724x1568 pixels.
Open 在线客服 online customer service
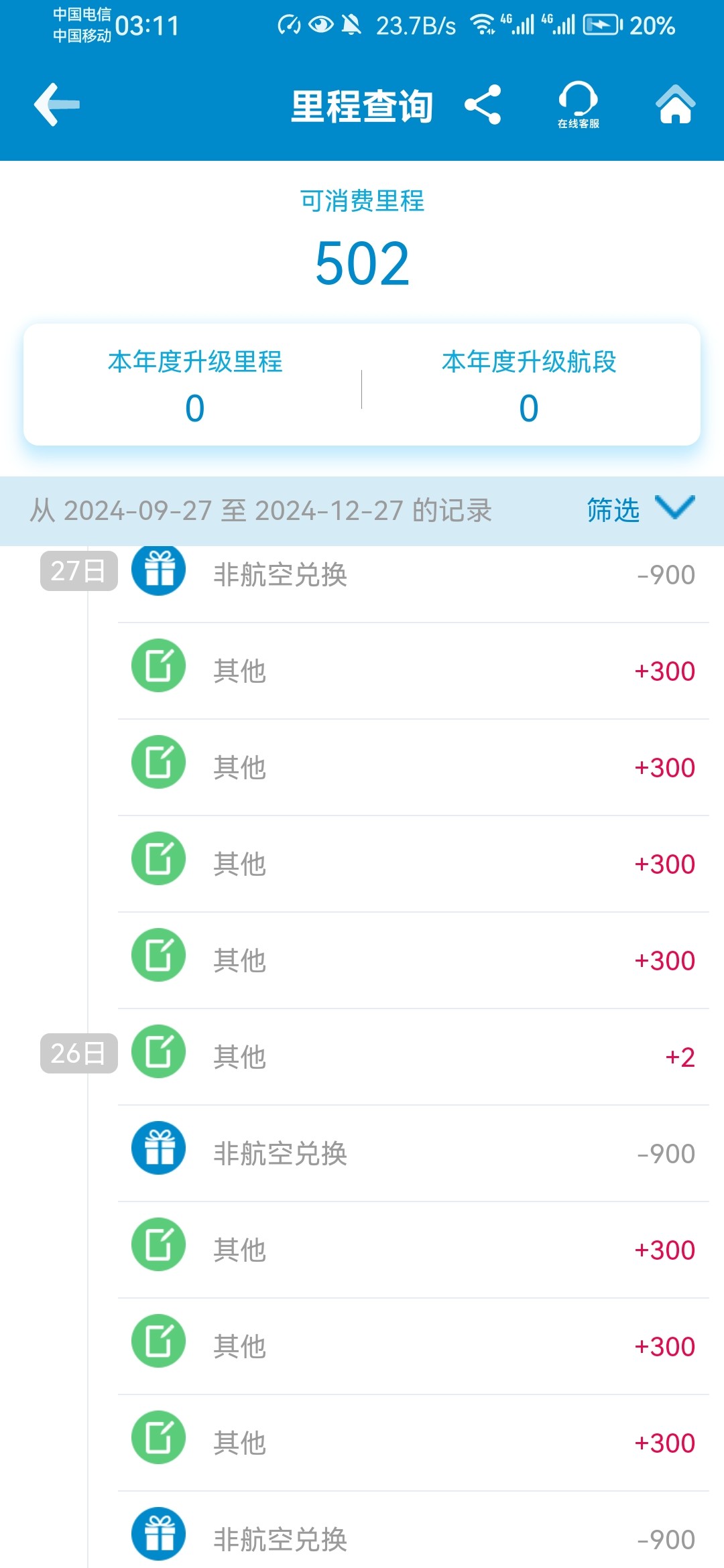pos(578,105)
